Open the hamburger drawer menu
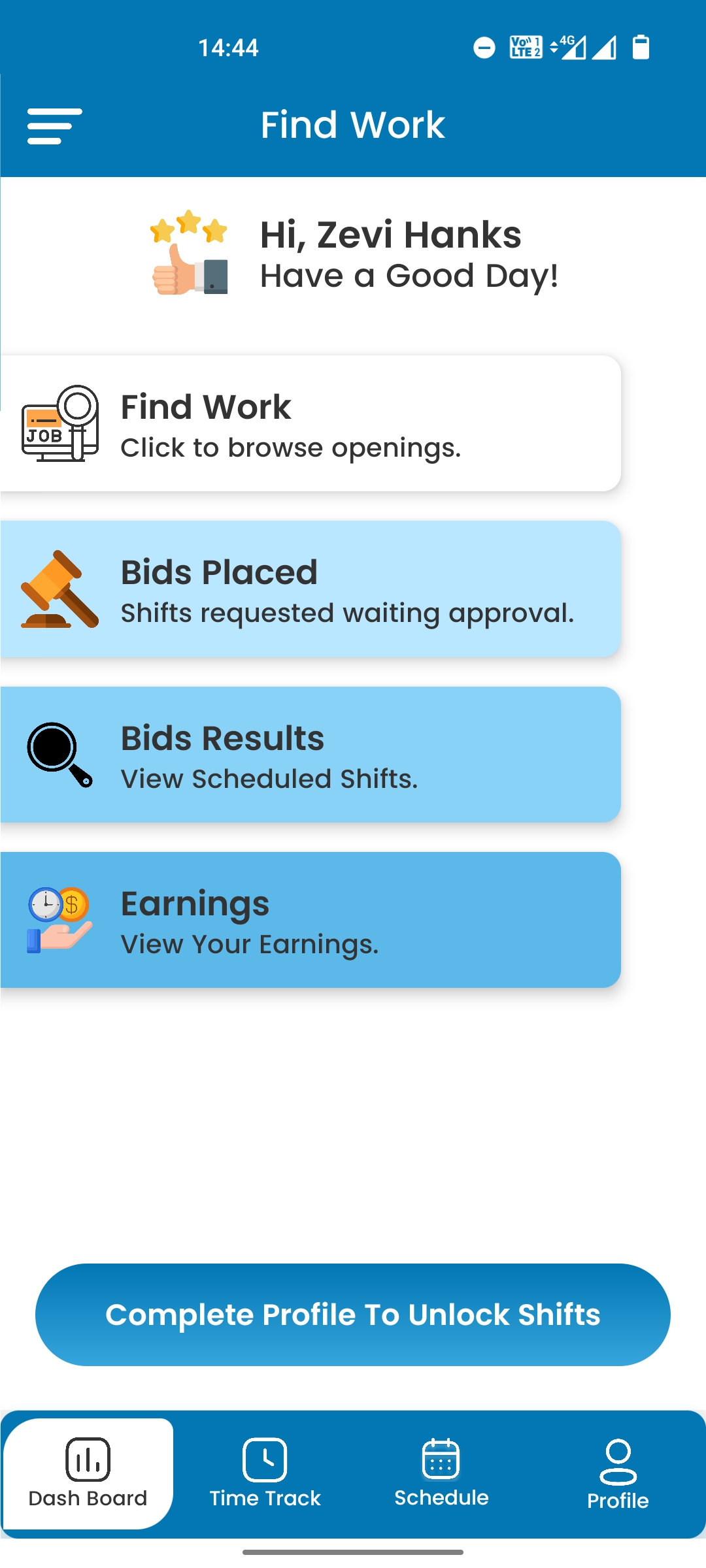 [55, 126]
